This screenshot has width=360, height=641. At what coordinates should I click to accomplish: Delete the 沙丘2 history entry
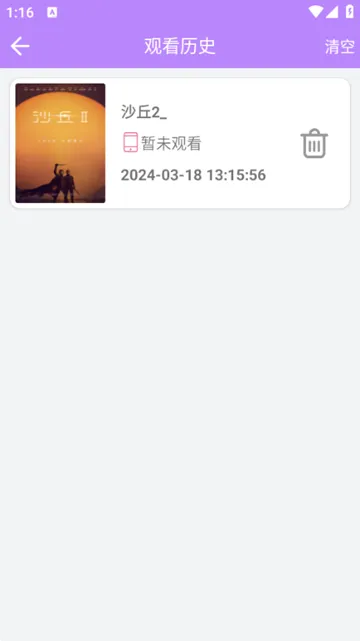pyautogui.click(x=314, y=143)
